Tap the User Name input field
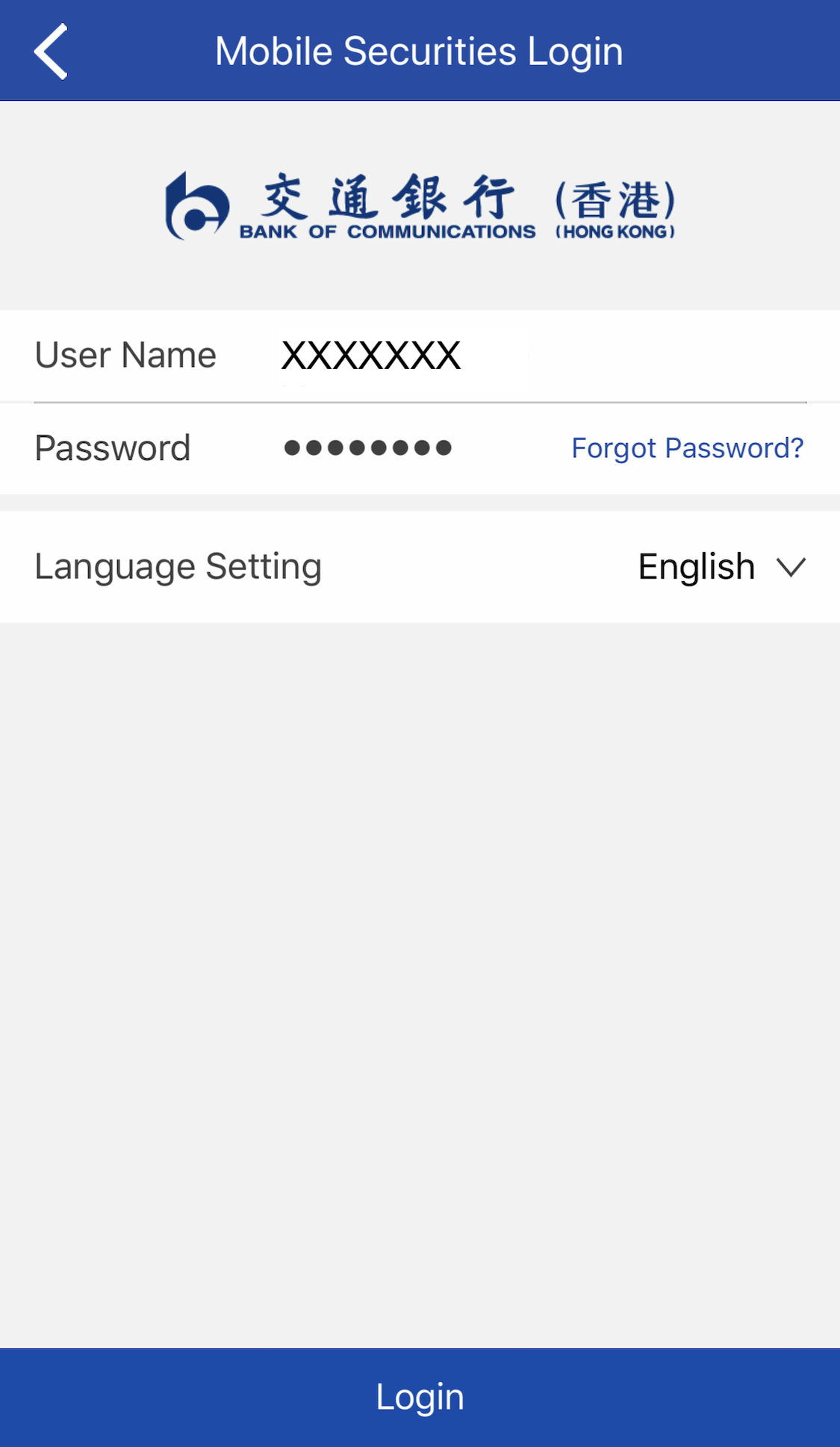Image resolution: width=840 pixels, height=1447 pixels. pos(523,356)
